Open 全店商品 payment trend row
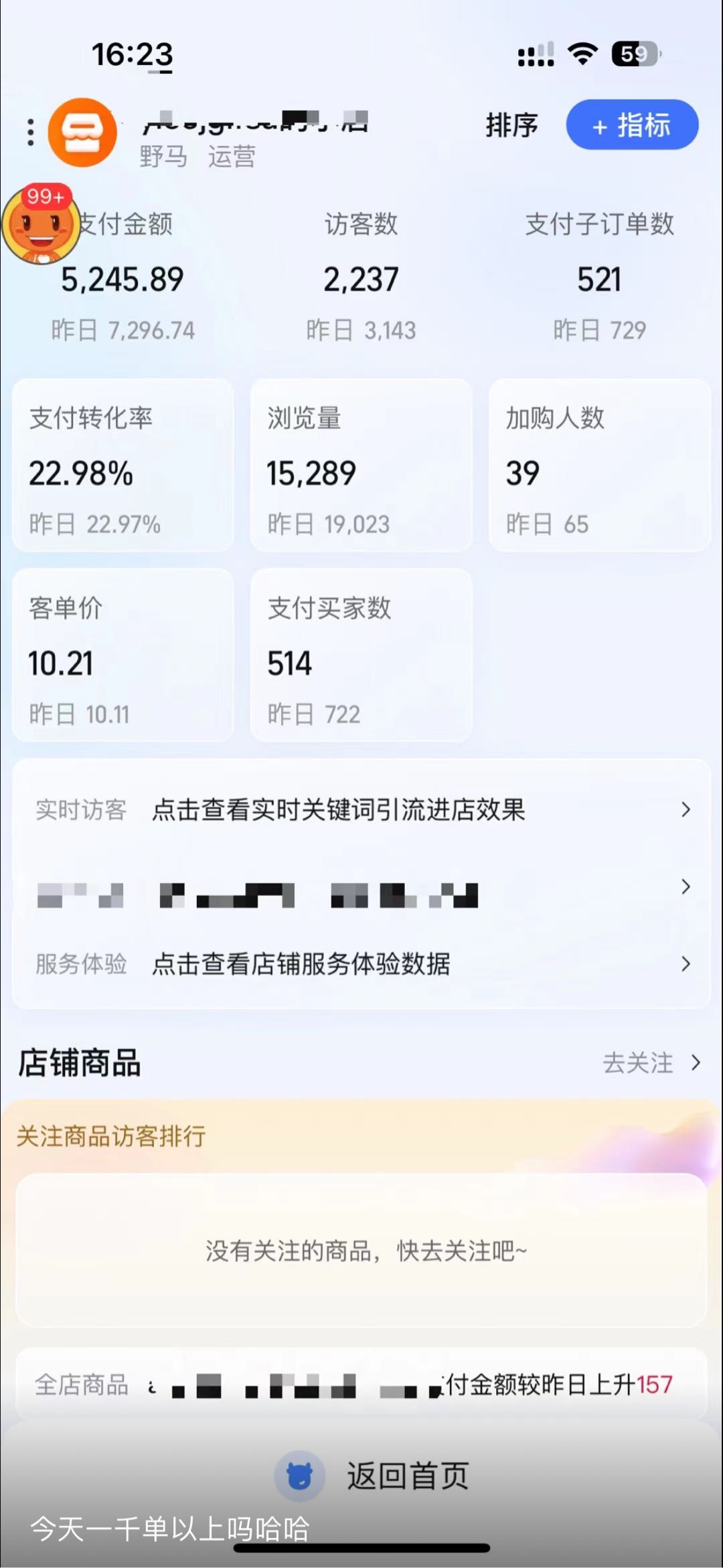This screenshot has width=723, height=1568. (361, 1385)
